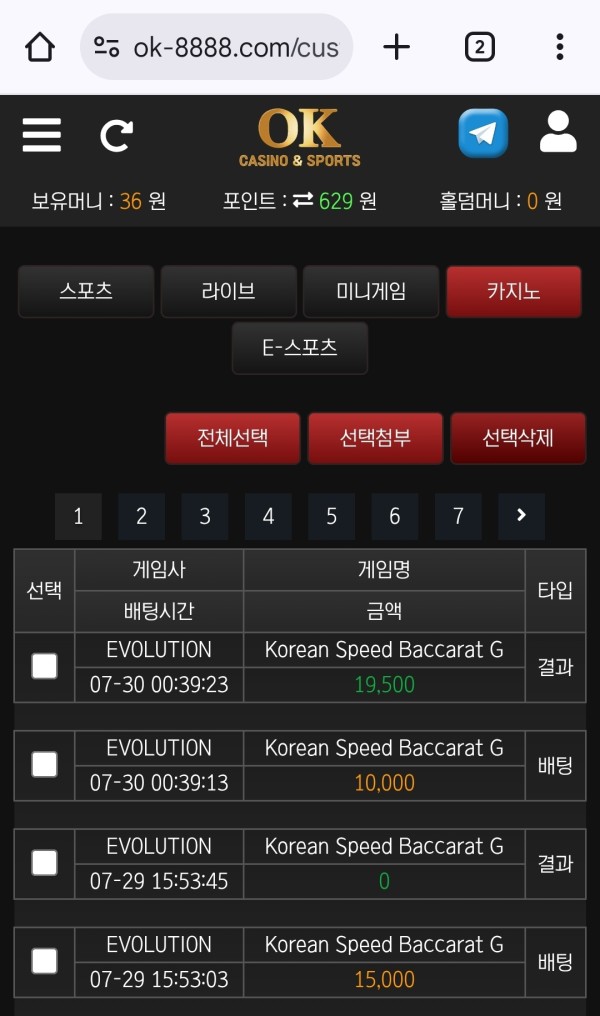Tap the next page arrow
Viewport: 600px width, 1016px height.
[x=521, y=516]
